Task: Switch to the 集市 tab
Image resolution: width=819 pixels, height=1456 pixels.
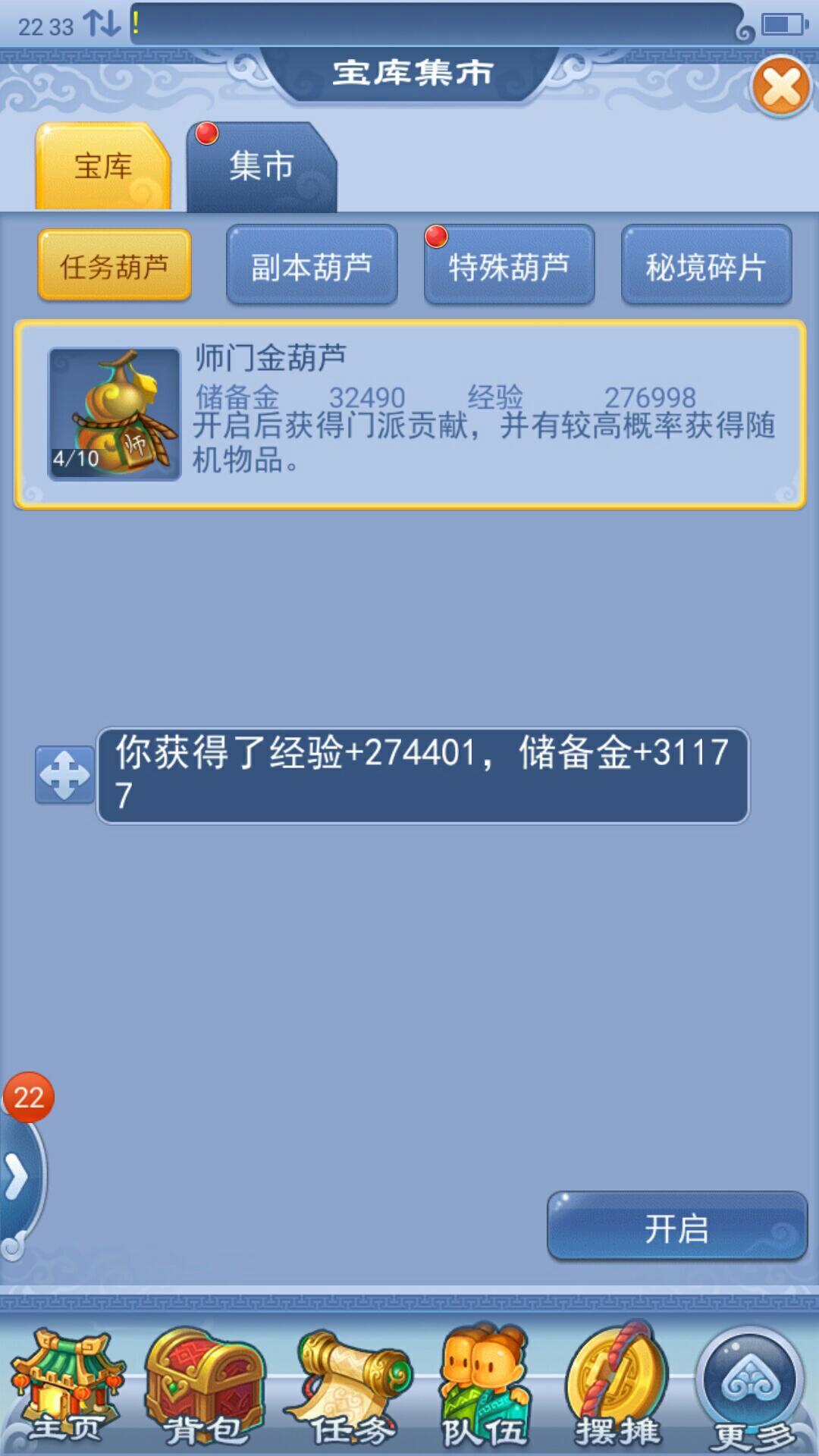Action: pyautogui.click(x=261, y=167)
